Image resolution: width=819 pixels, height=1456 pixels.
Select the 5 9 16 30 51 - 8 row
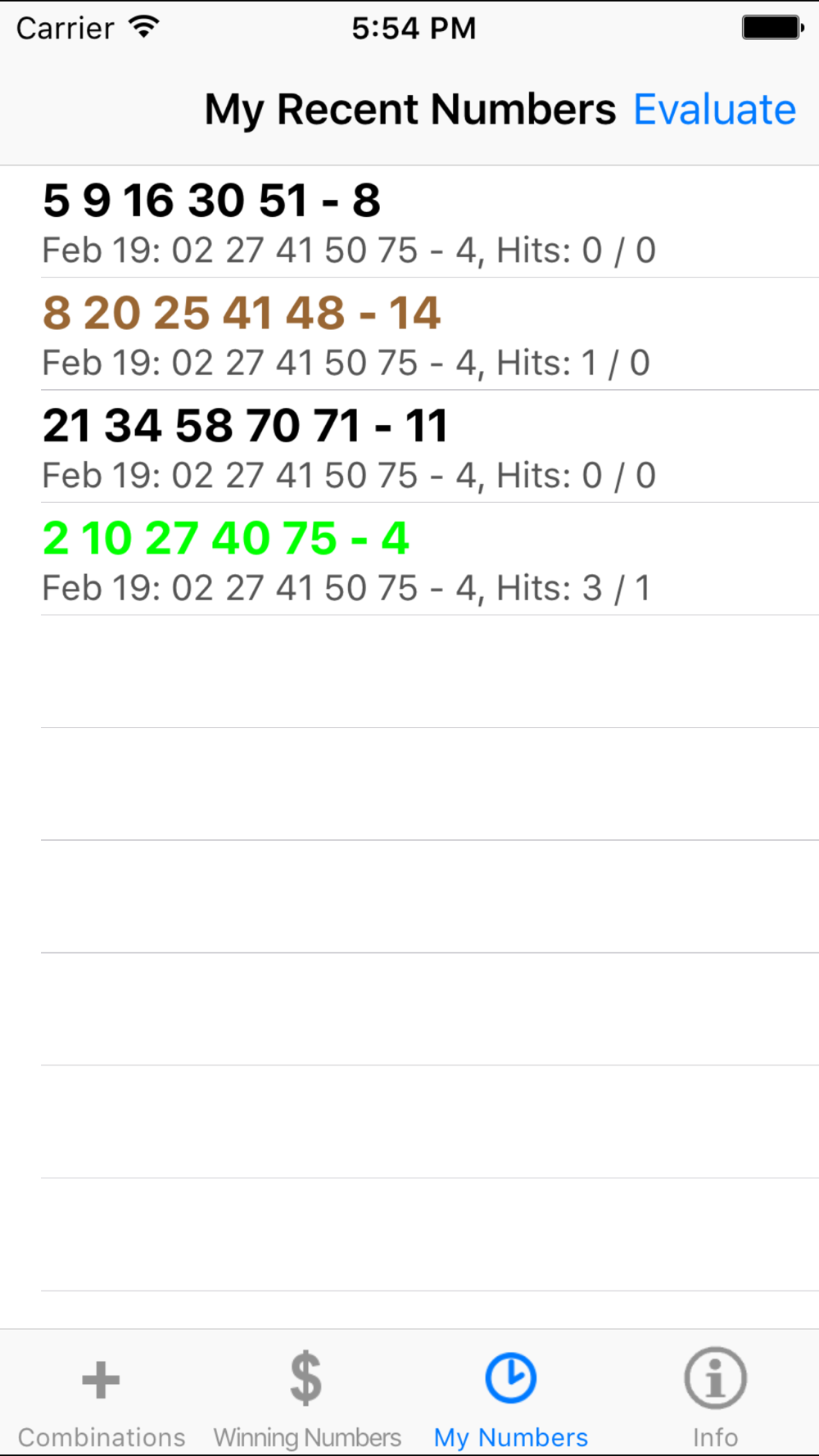pos(409,223)
